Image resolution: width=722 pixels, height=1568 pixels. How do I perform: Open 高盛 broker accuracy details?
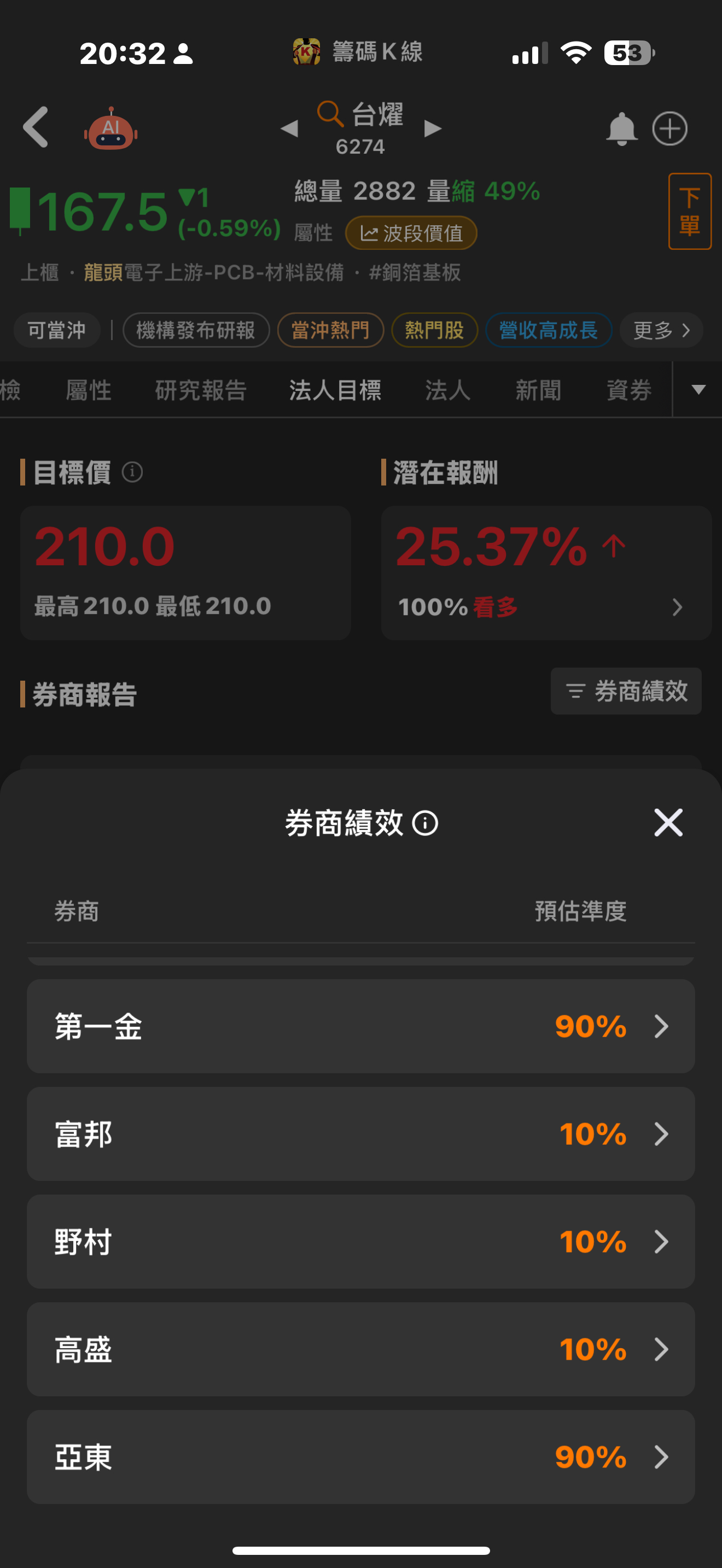pyautogui.click(x=360, y=1349)
